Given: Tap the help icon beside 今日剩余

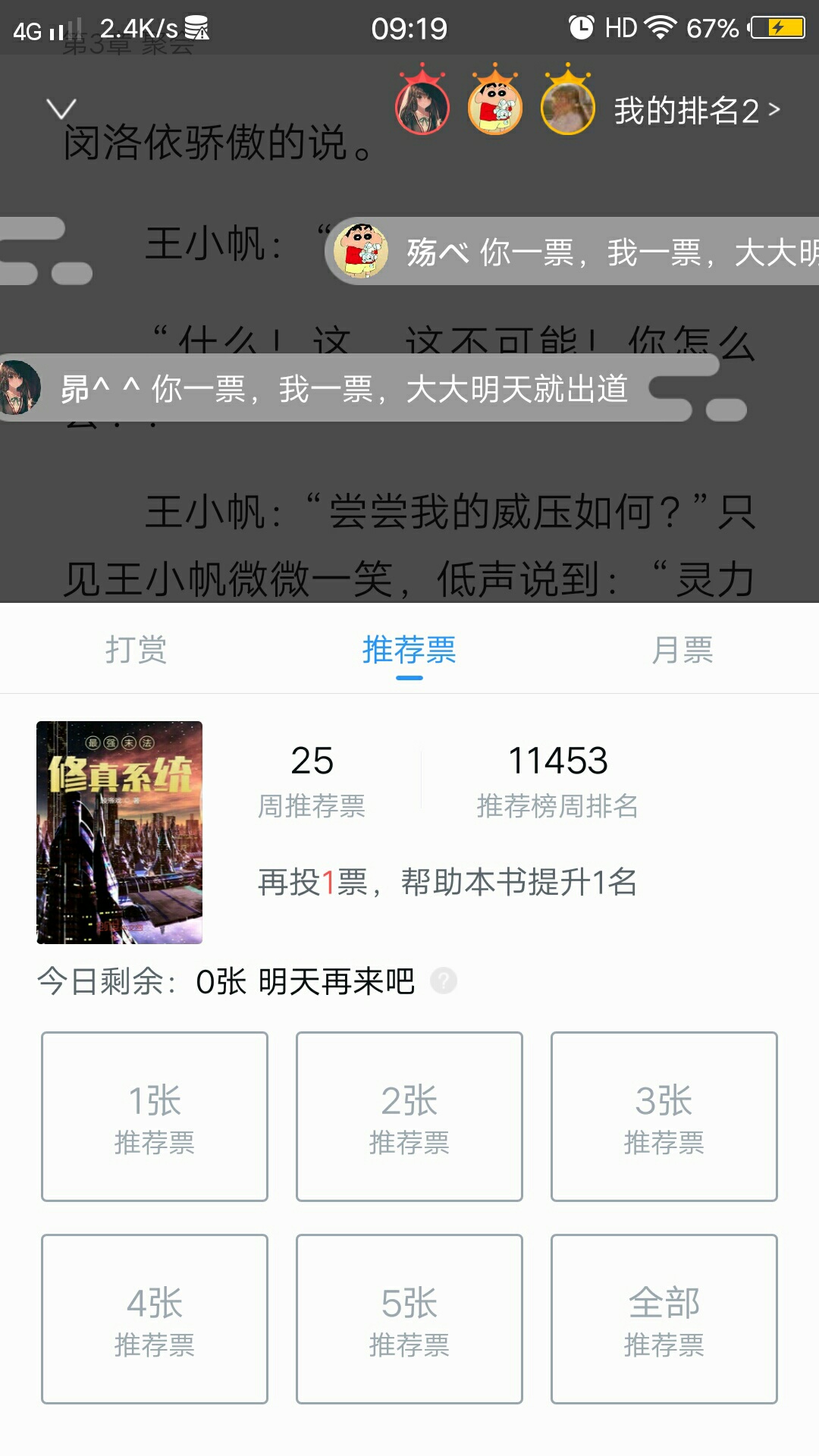Looking at the screenshot, I should (444, 981).
